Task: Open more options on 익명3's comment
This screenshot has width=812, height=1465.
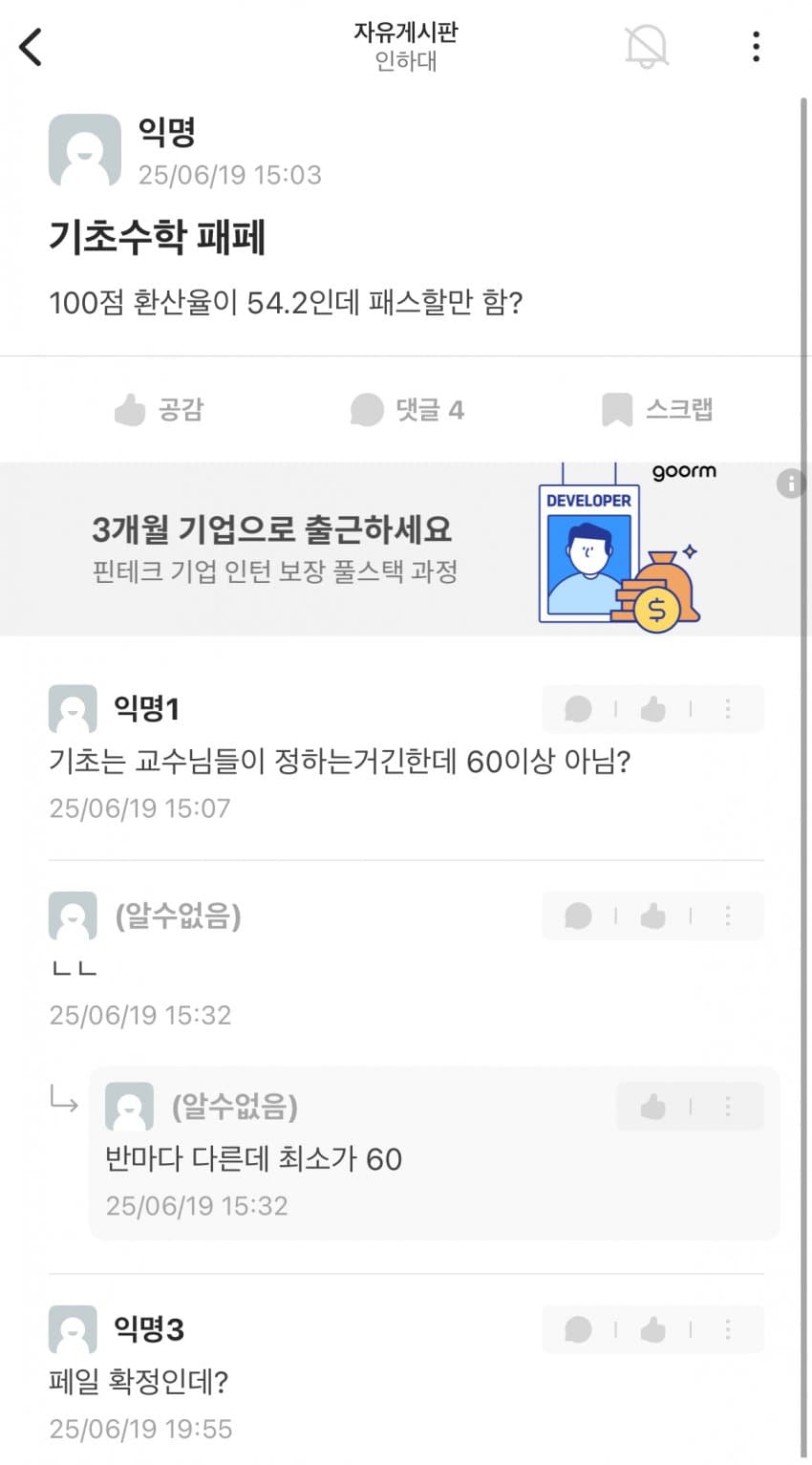Action: click(728, 1329)
